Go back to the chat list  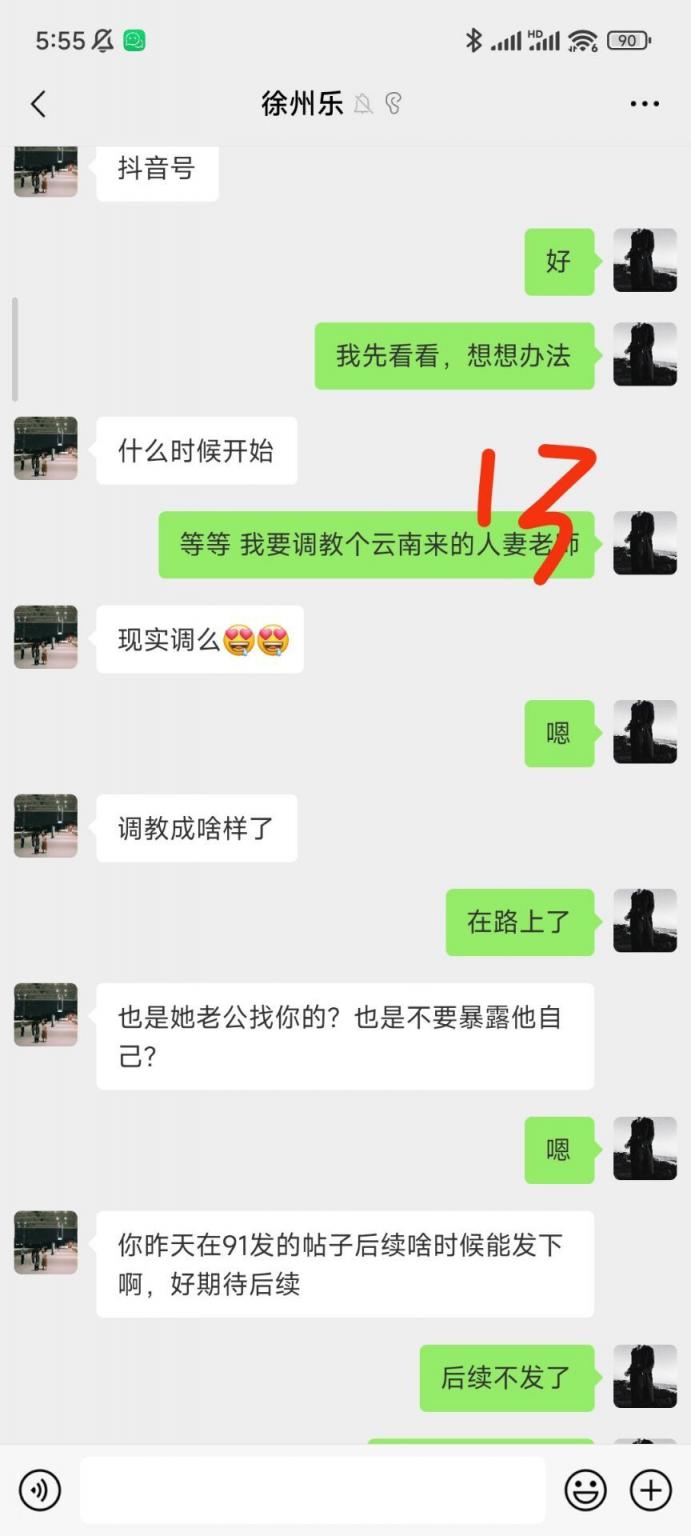point(38,104)
